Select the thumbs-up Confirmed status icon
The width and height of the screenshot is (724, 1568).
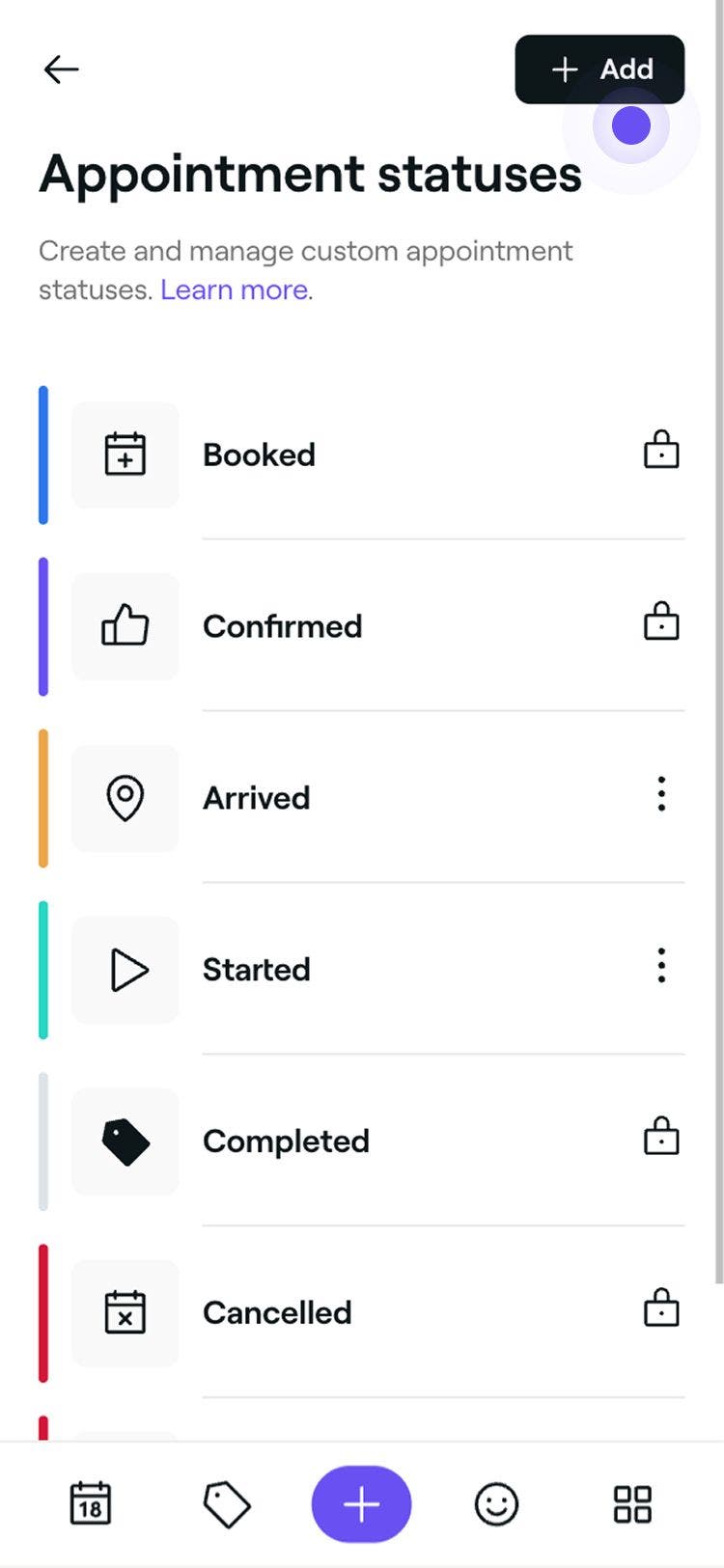tap(125, 626)
